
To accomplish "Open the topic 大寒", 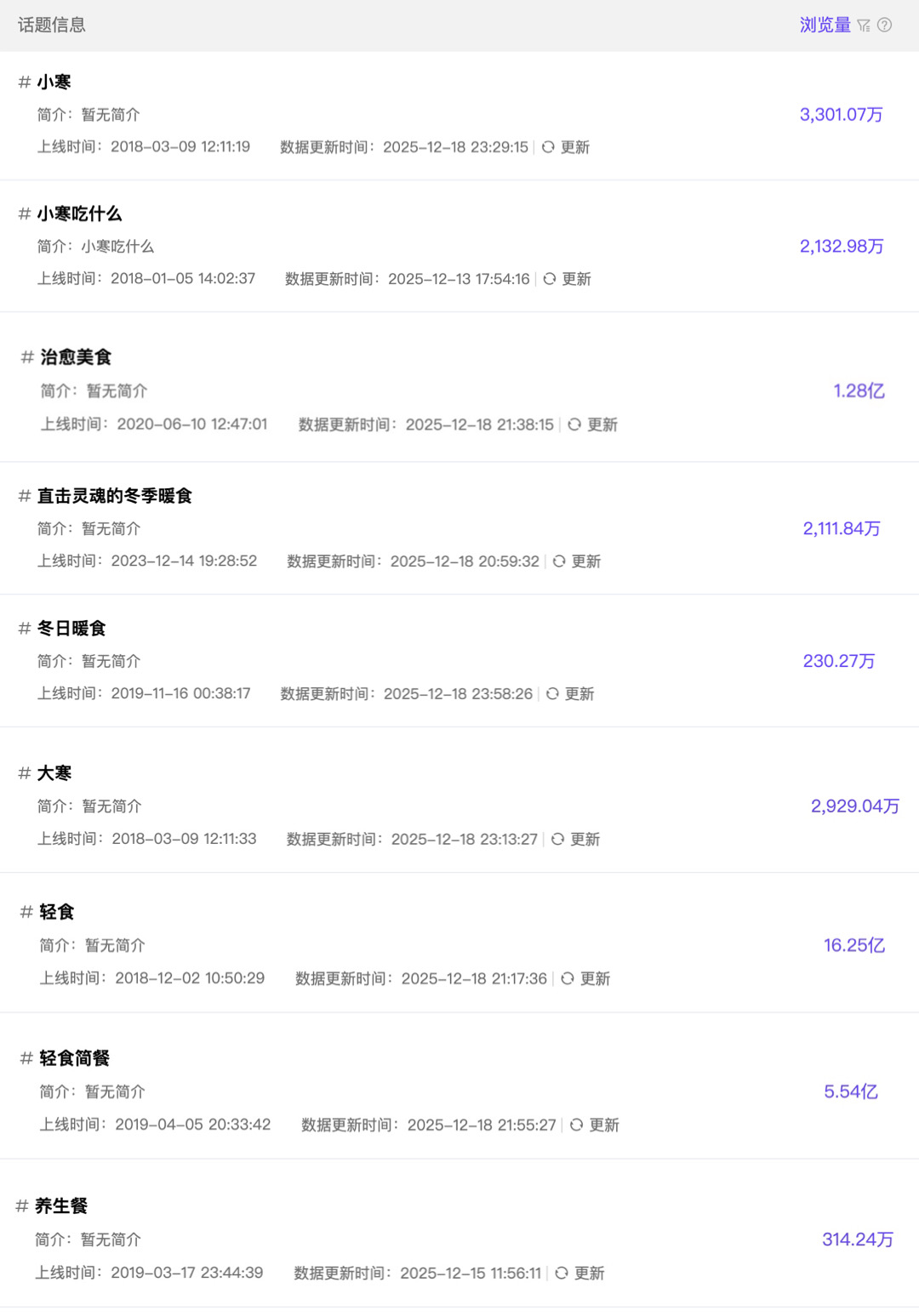I will point(55,772).
